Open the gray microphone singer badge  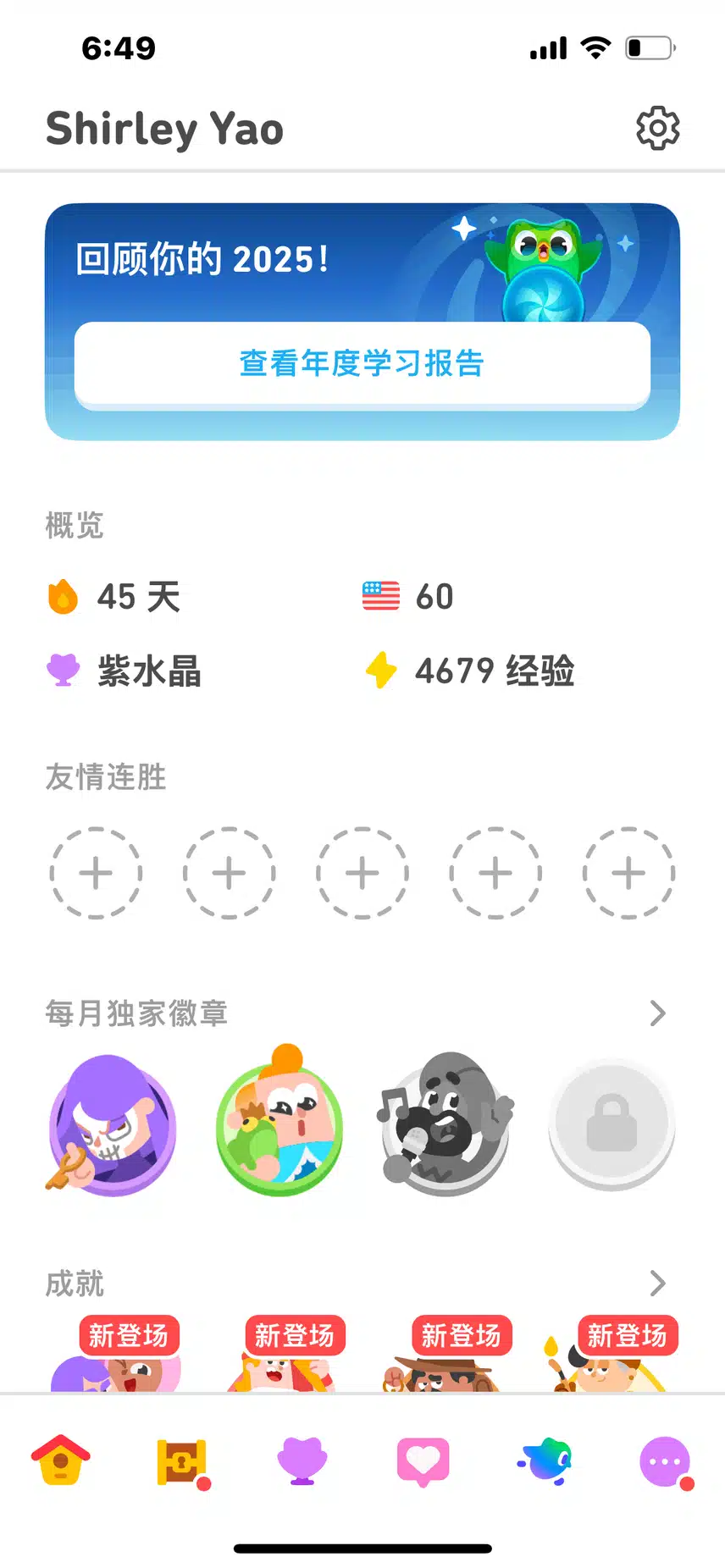(445, 1123)
